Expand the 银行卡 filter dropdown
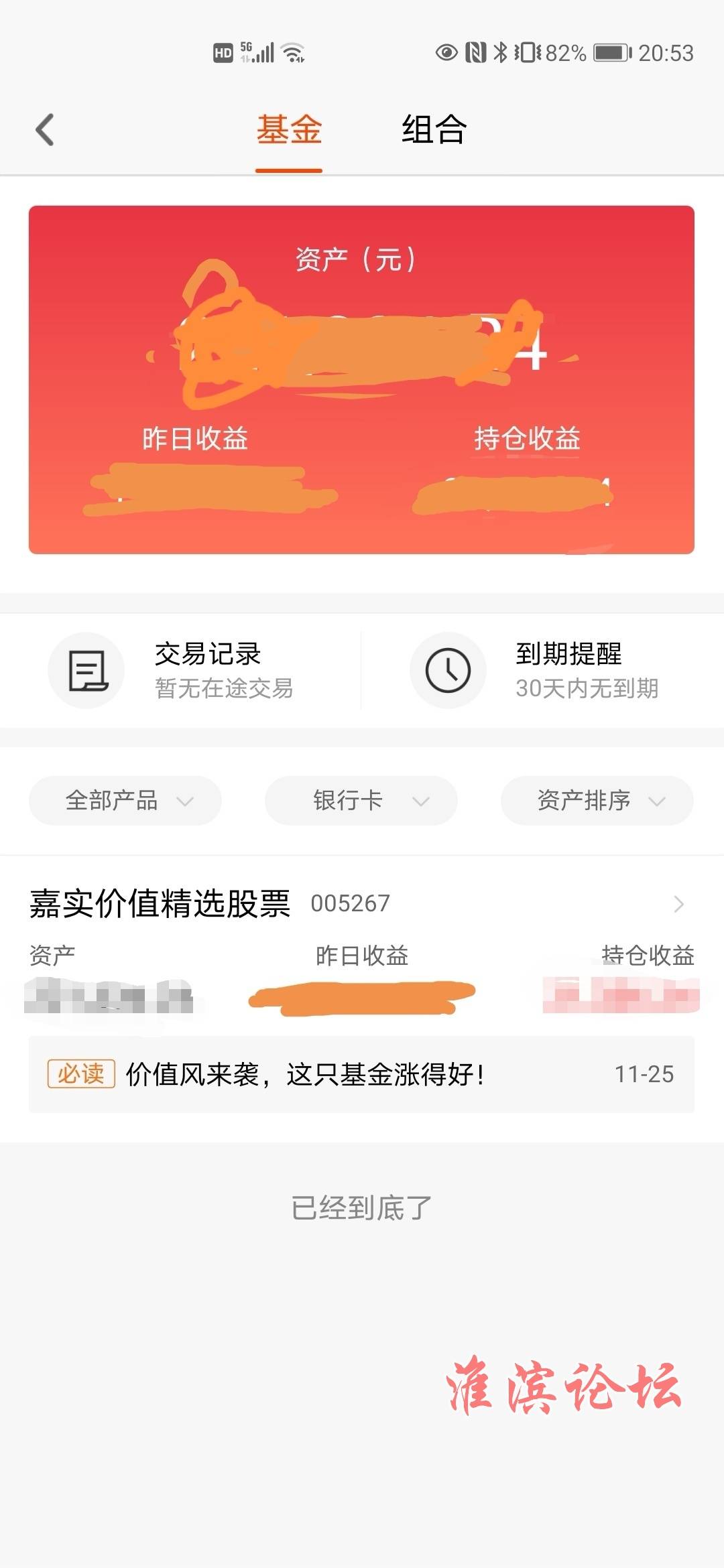This screenshot has height=1568, width=724. click(x=361, y=801)
